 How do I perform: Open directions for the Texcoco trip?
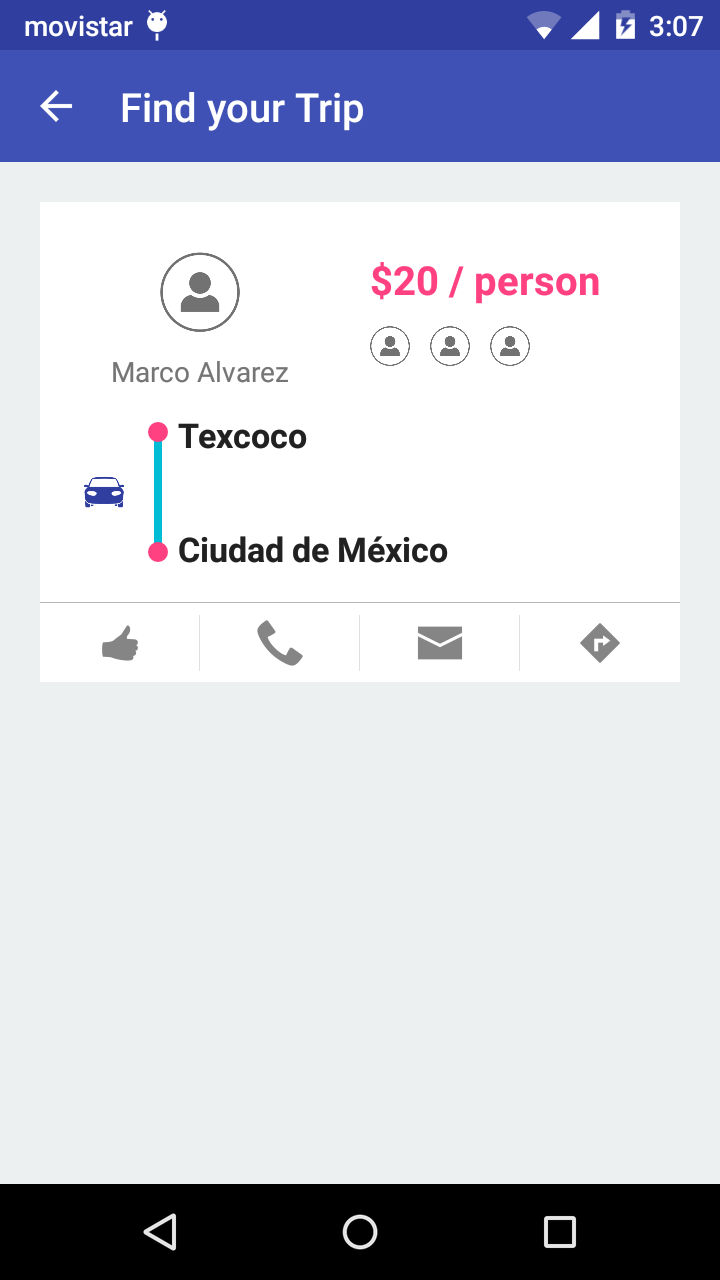(x=600, y=643)
